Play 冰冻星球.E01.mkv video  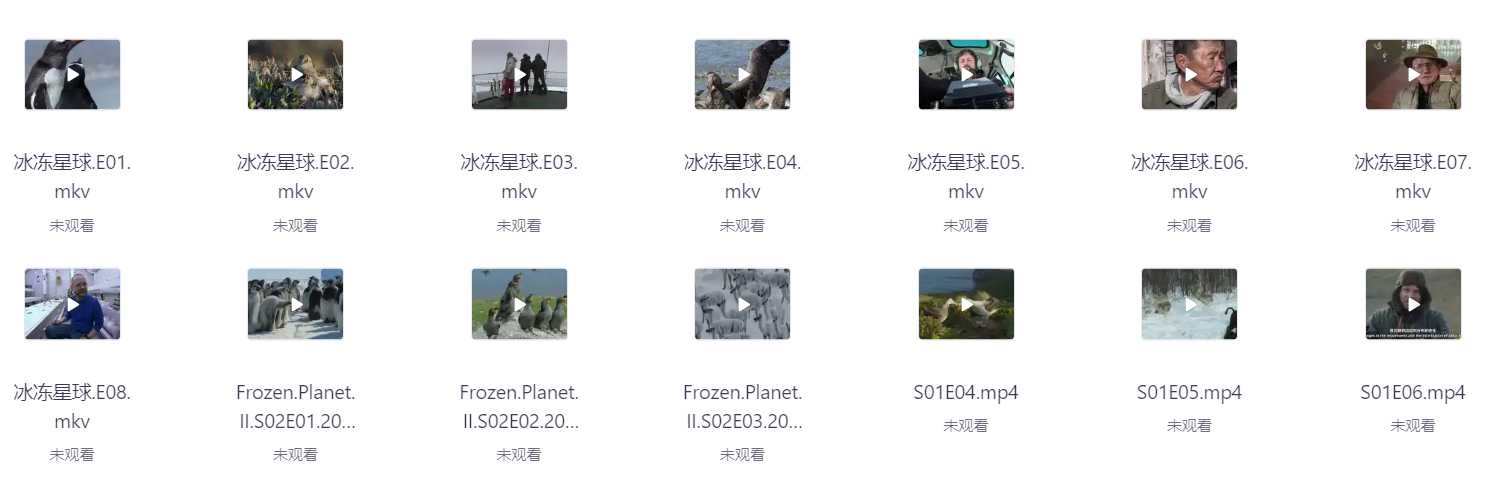[73, 74]
